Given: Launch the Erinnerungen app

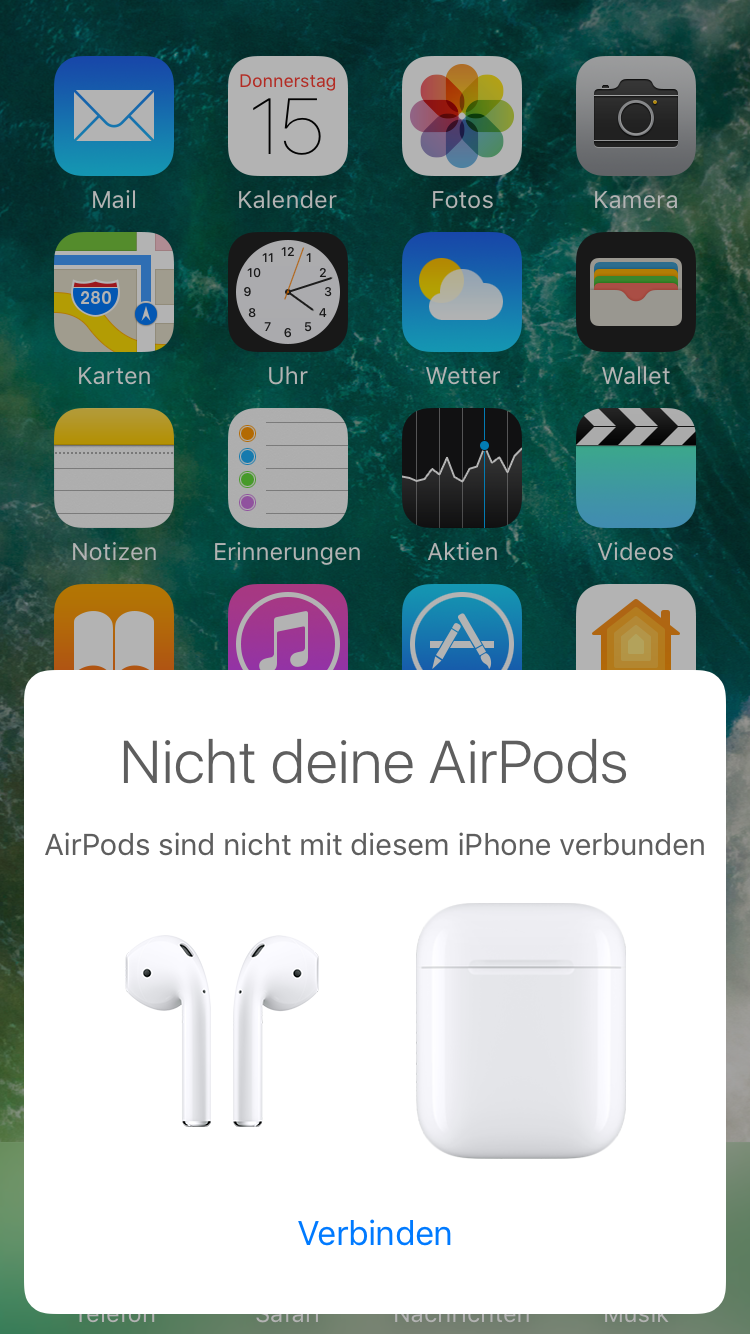Looking at the screenshot, I should [288, 468].
